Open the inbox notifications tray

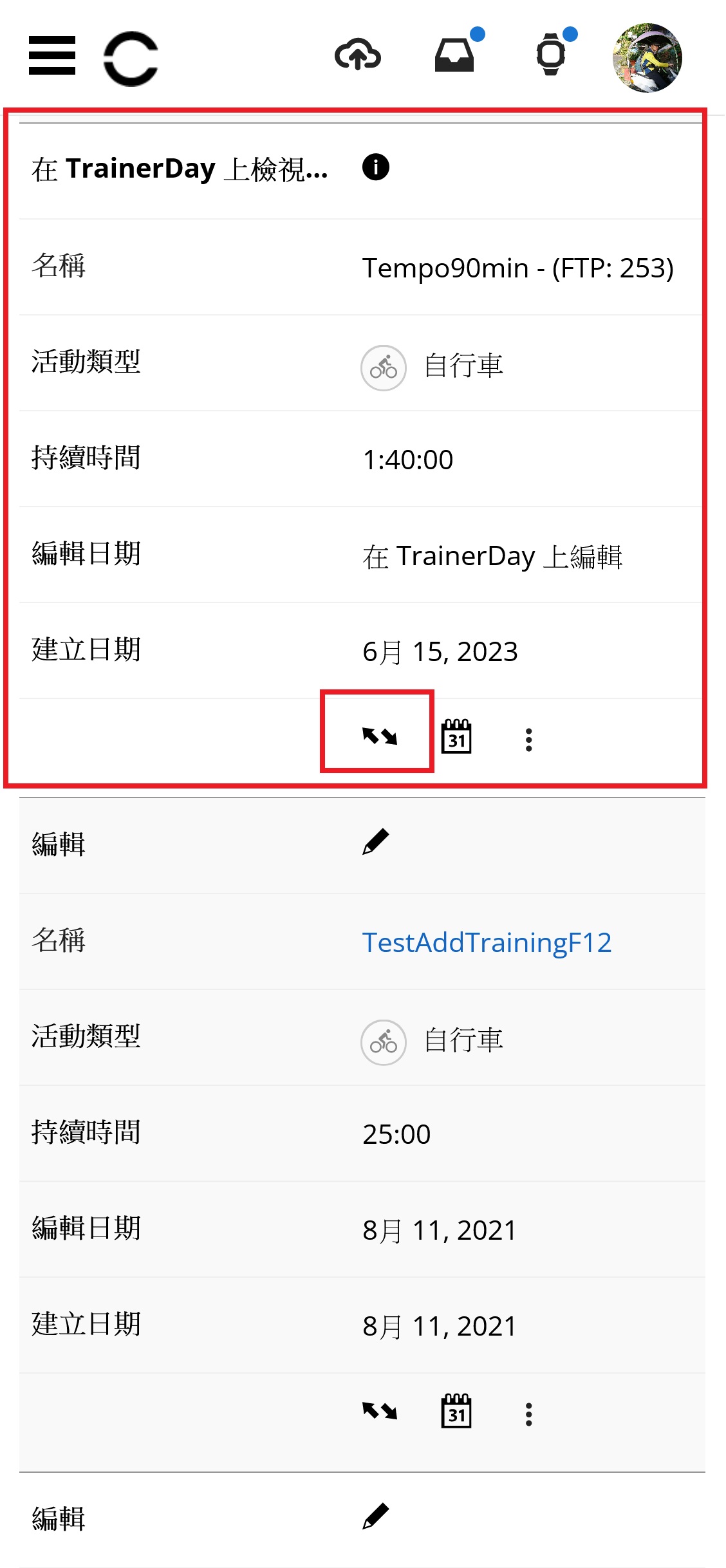454,55
